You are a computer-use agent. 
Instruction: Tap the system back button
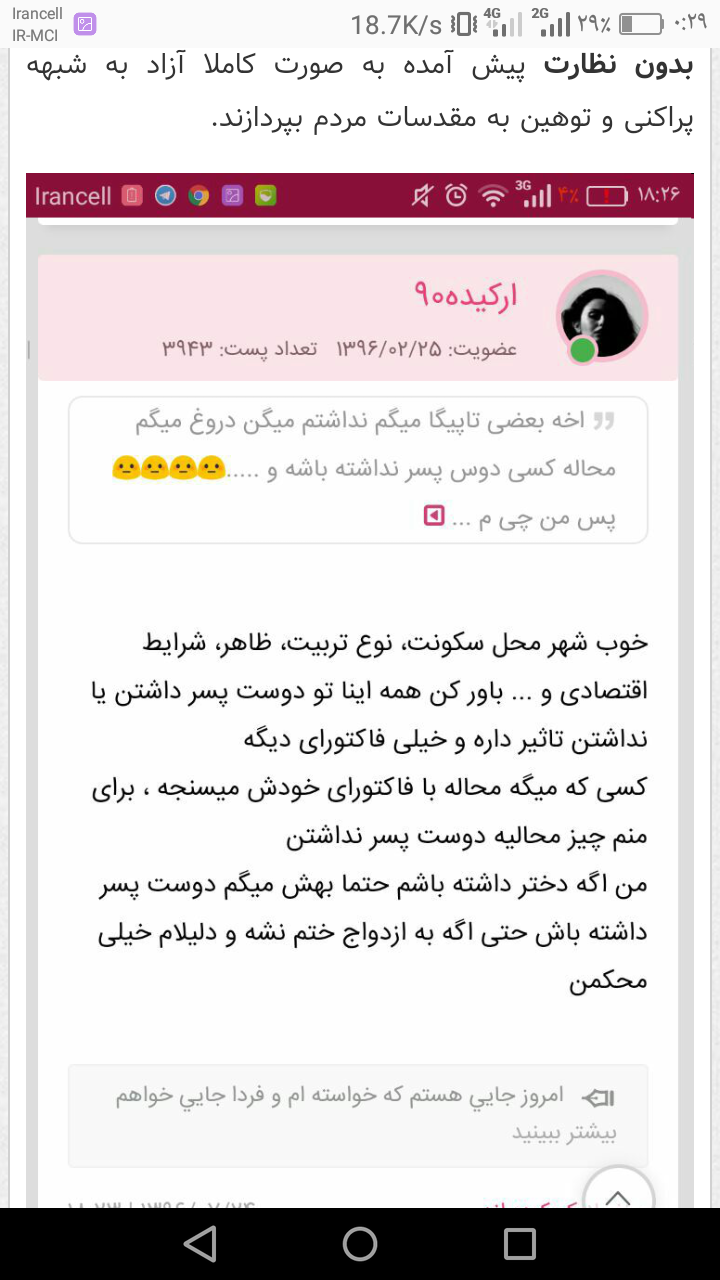click(x=200, y=1243)
